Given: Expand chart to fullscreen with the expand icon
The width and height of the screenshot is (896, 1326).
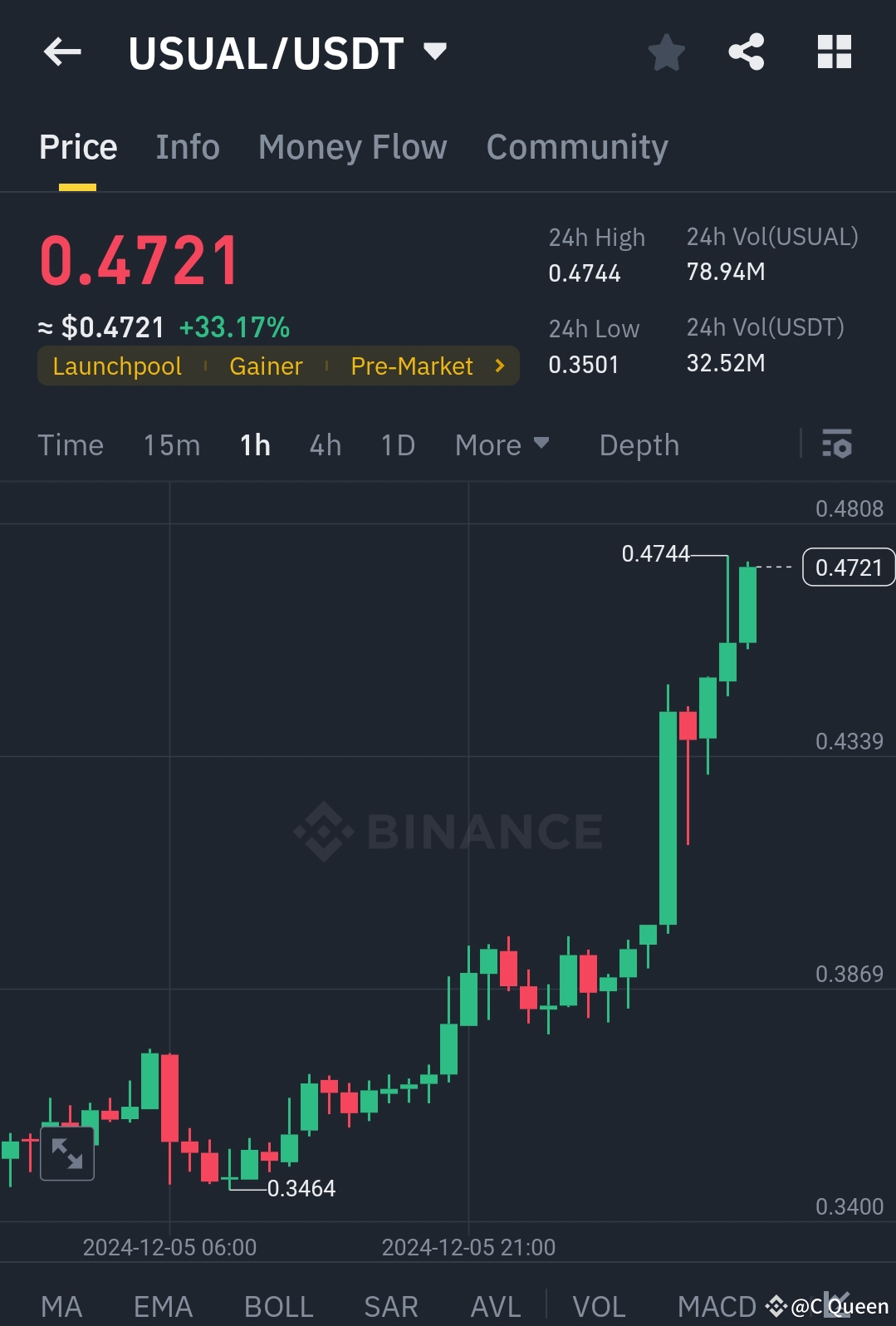Looking at the screenshot, I should pos(66,1153).
